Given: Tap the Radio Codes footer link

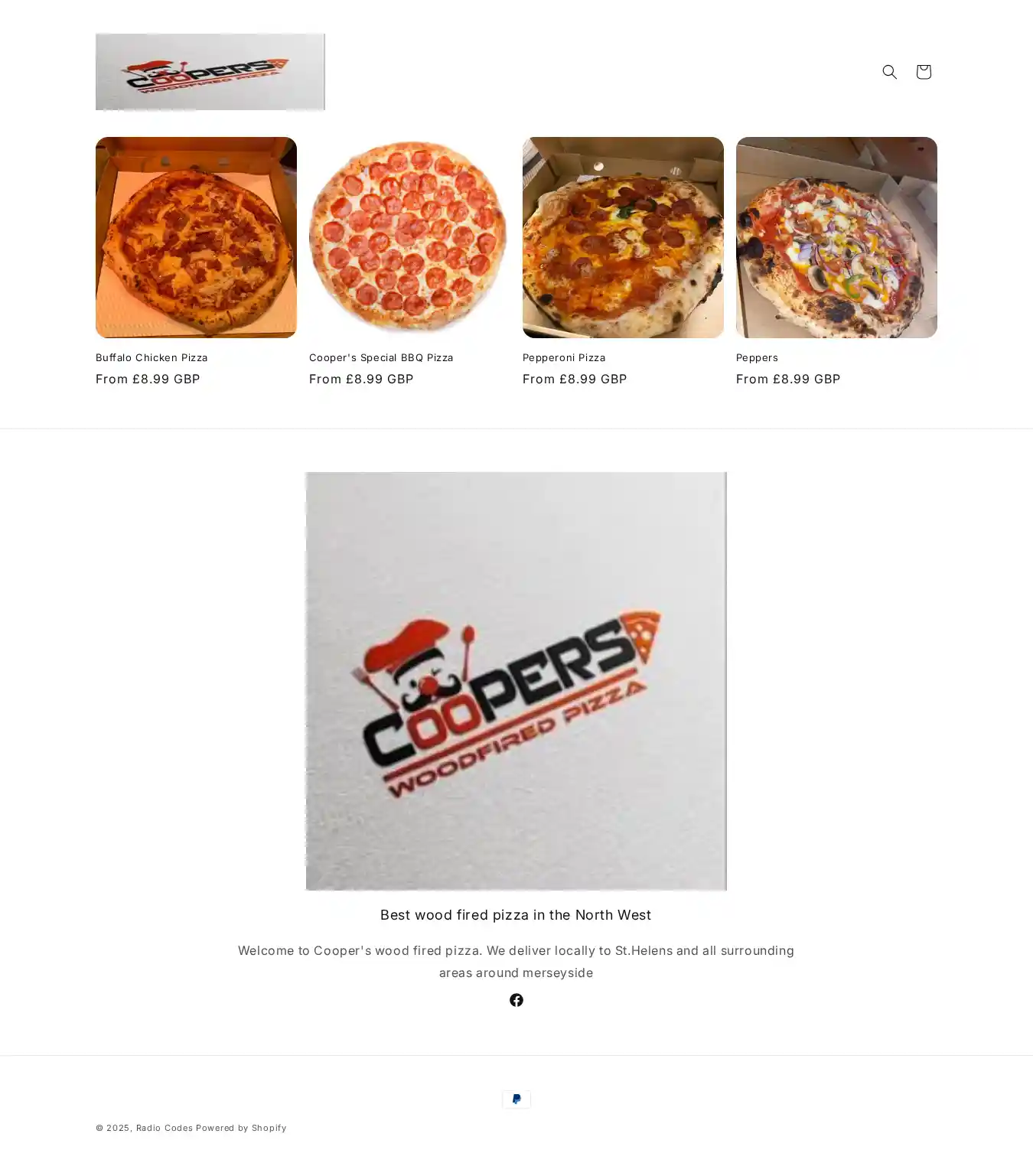Looking at the screenshot, I should (x=164, y=1128).
